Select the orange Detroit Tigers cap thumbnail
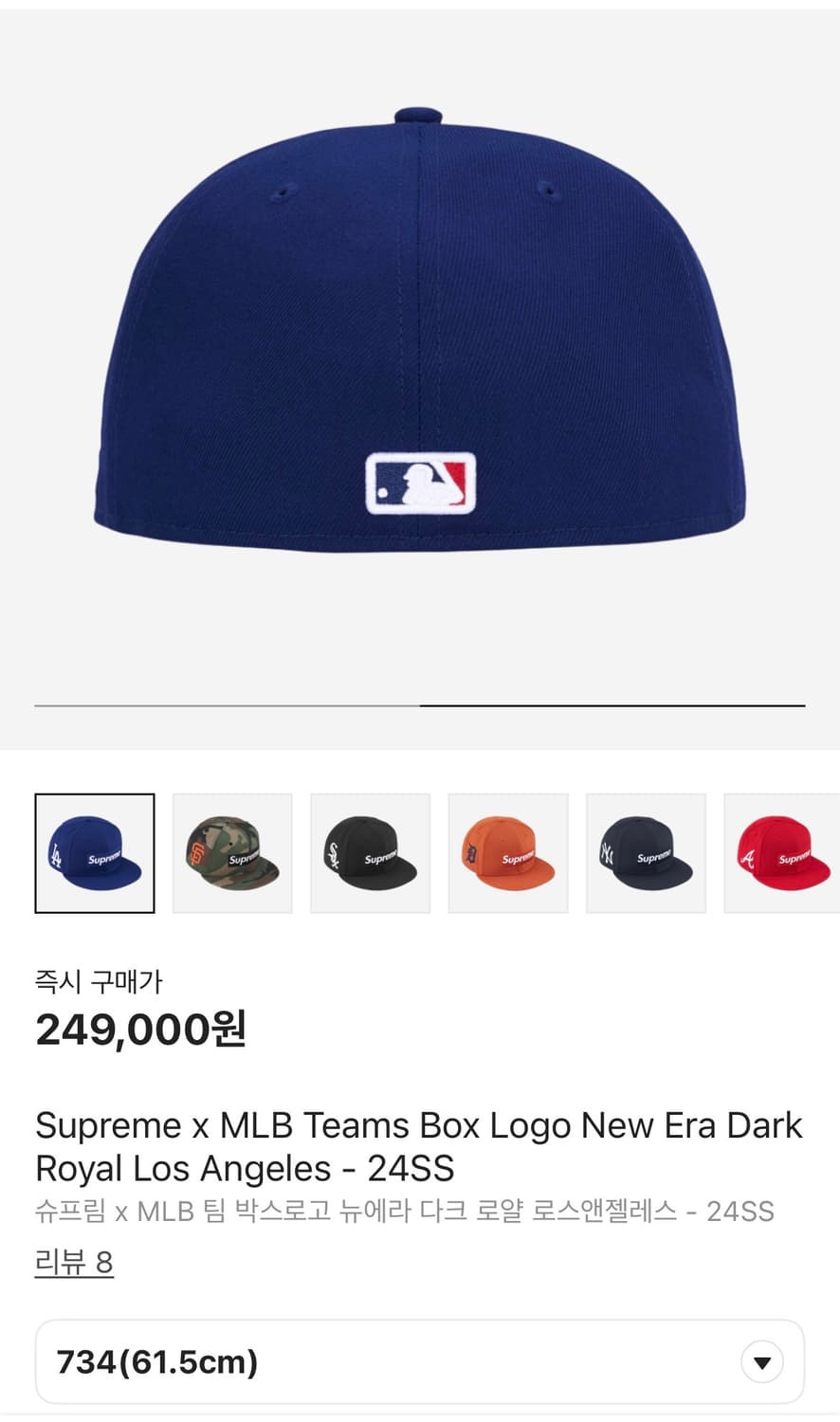The image size is (840, 1422). pyautogui.click(x=508, y=851)
